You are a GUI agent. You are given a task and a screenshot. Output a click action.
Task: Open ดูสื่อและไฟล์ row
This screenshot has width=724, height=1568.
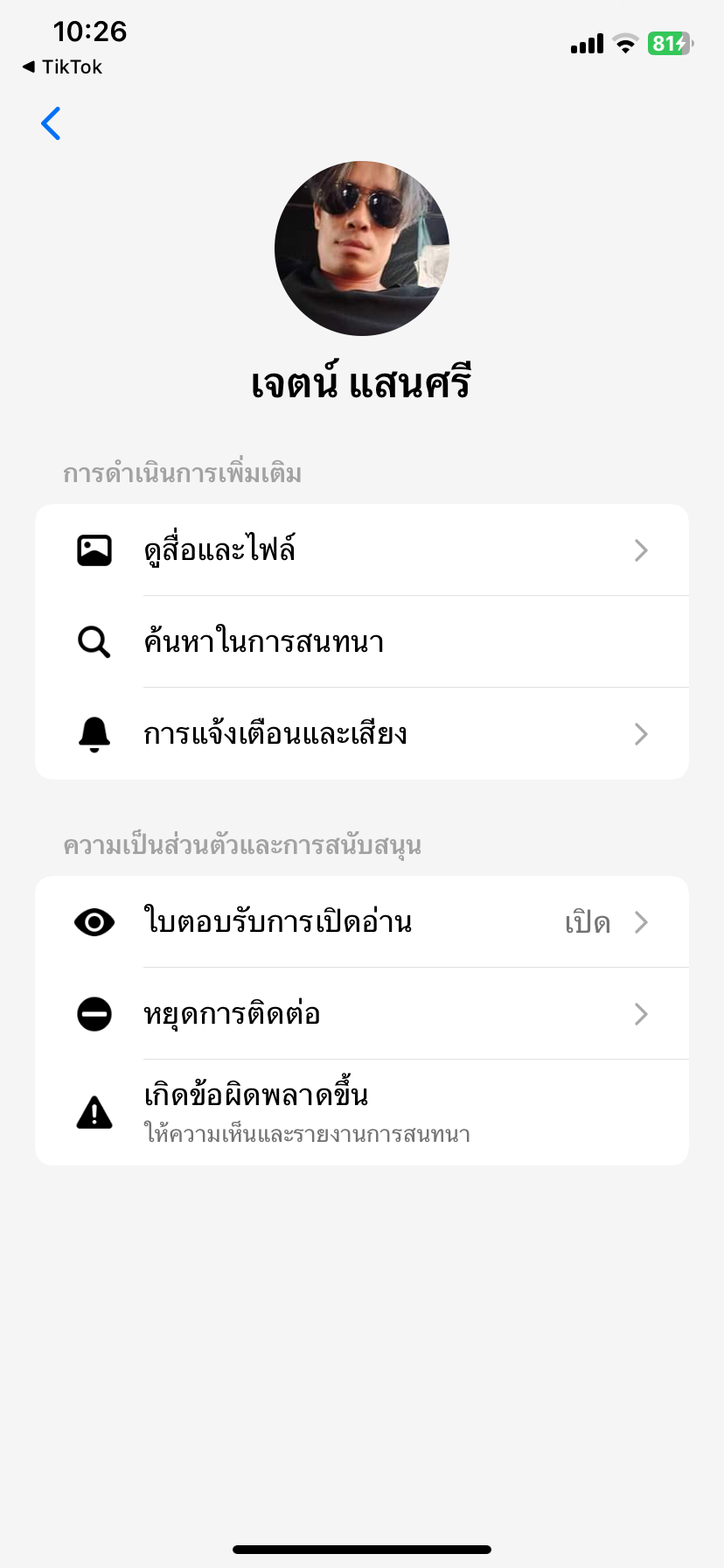pyautogui.click(x=361, y=550)
